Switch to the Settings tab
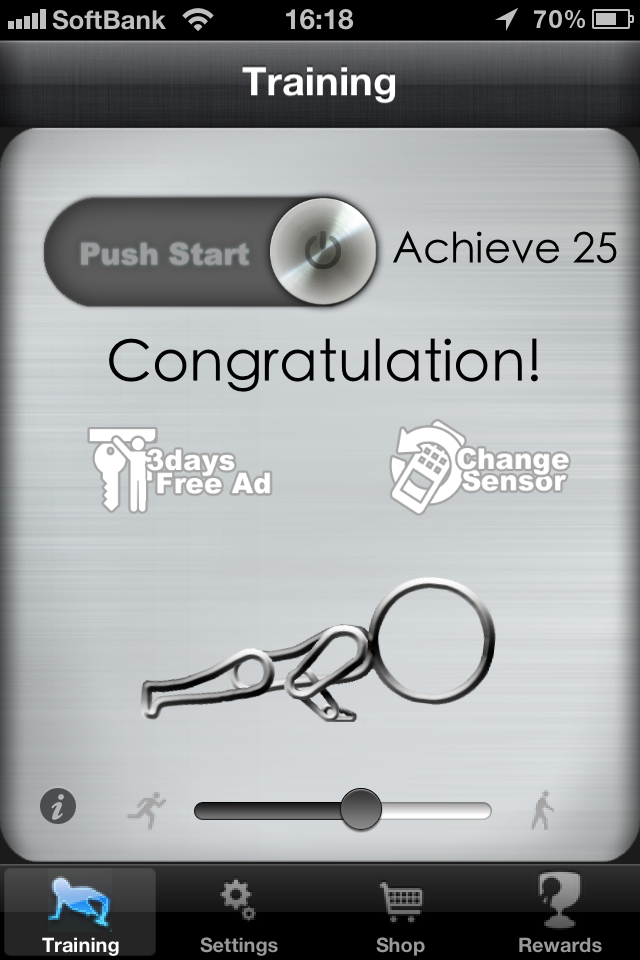 (x=238, y=913)
